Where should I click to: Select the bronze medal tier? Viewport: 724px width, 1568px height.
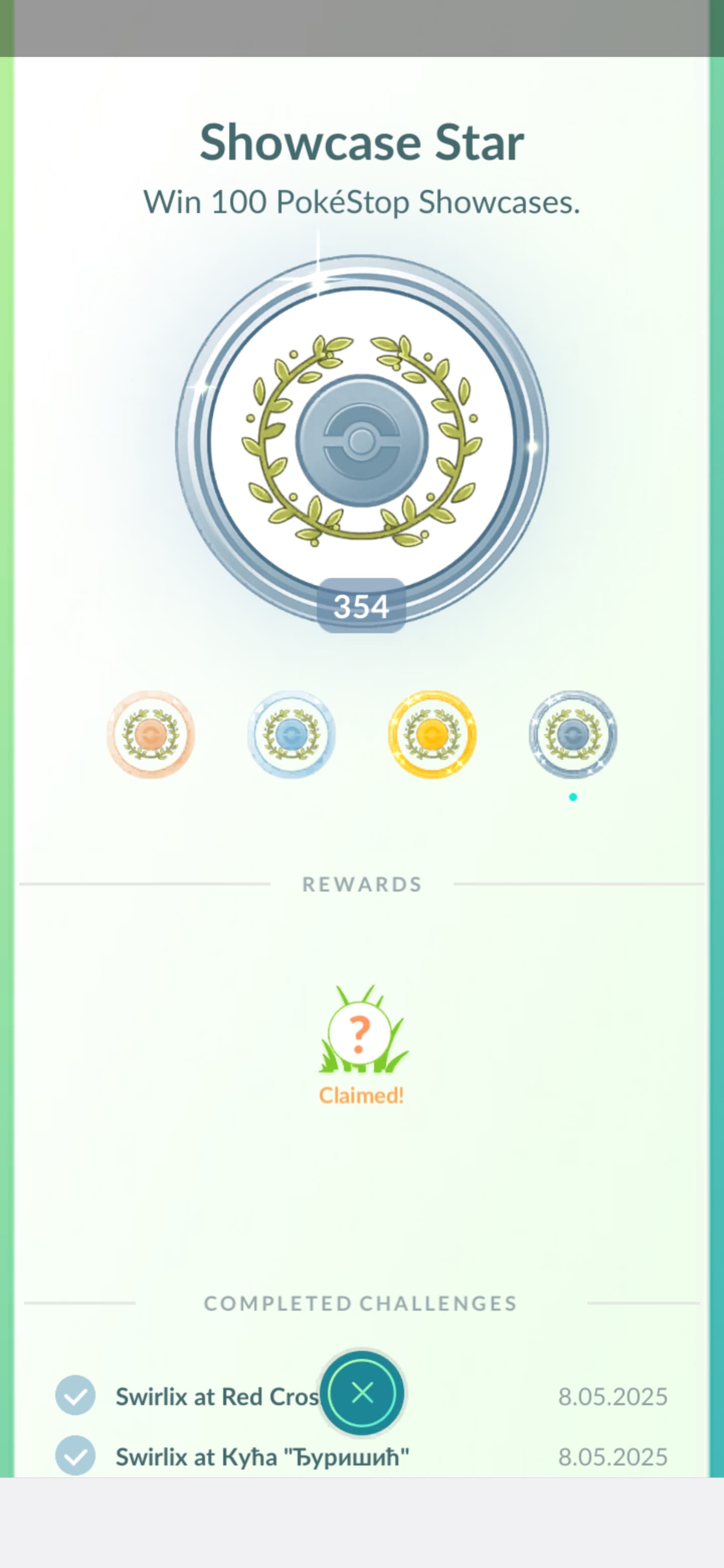(151, 734)
